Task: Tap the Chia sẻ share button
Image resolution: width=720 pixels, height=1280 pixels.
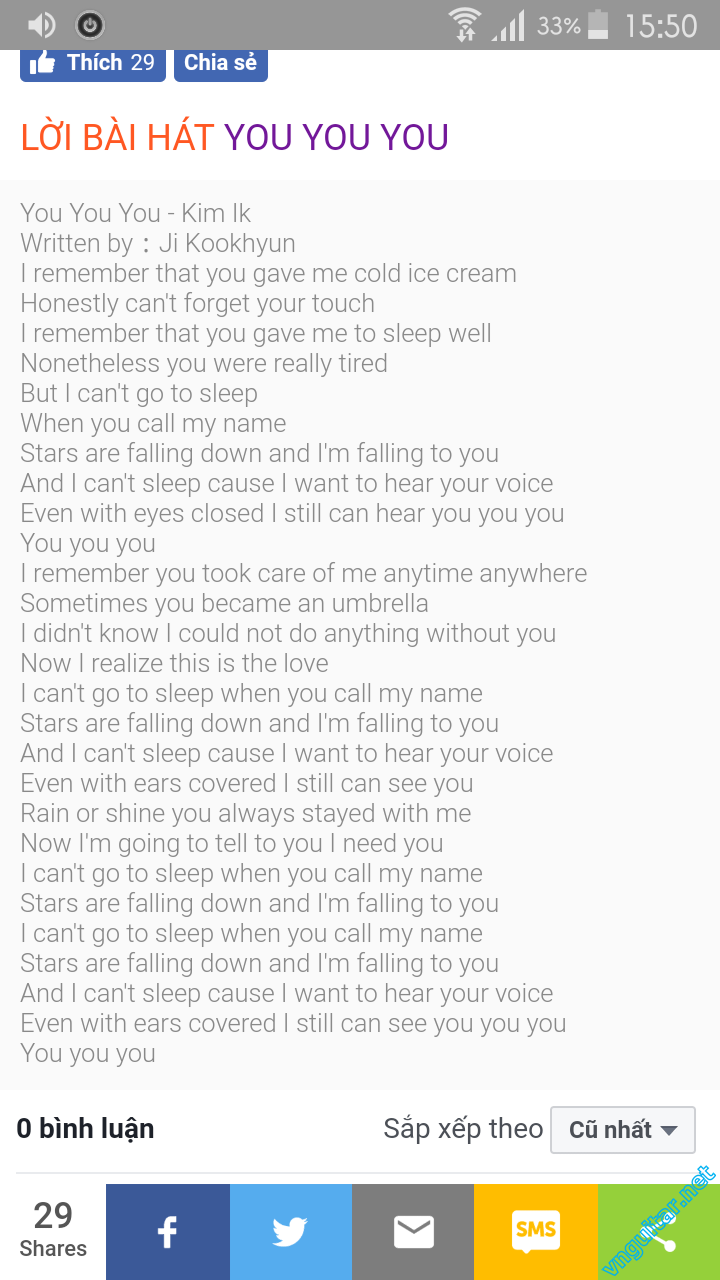Action: click(x=220, y=63)
